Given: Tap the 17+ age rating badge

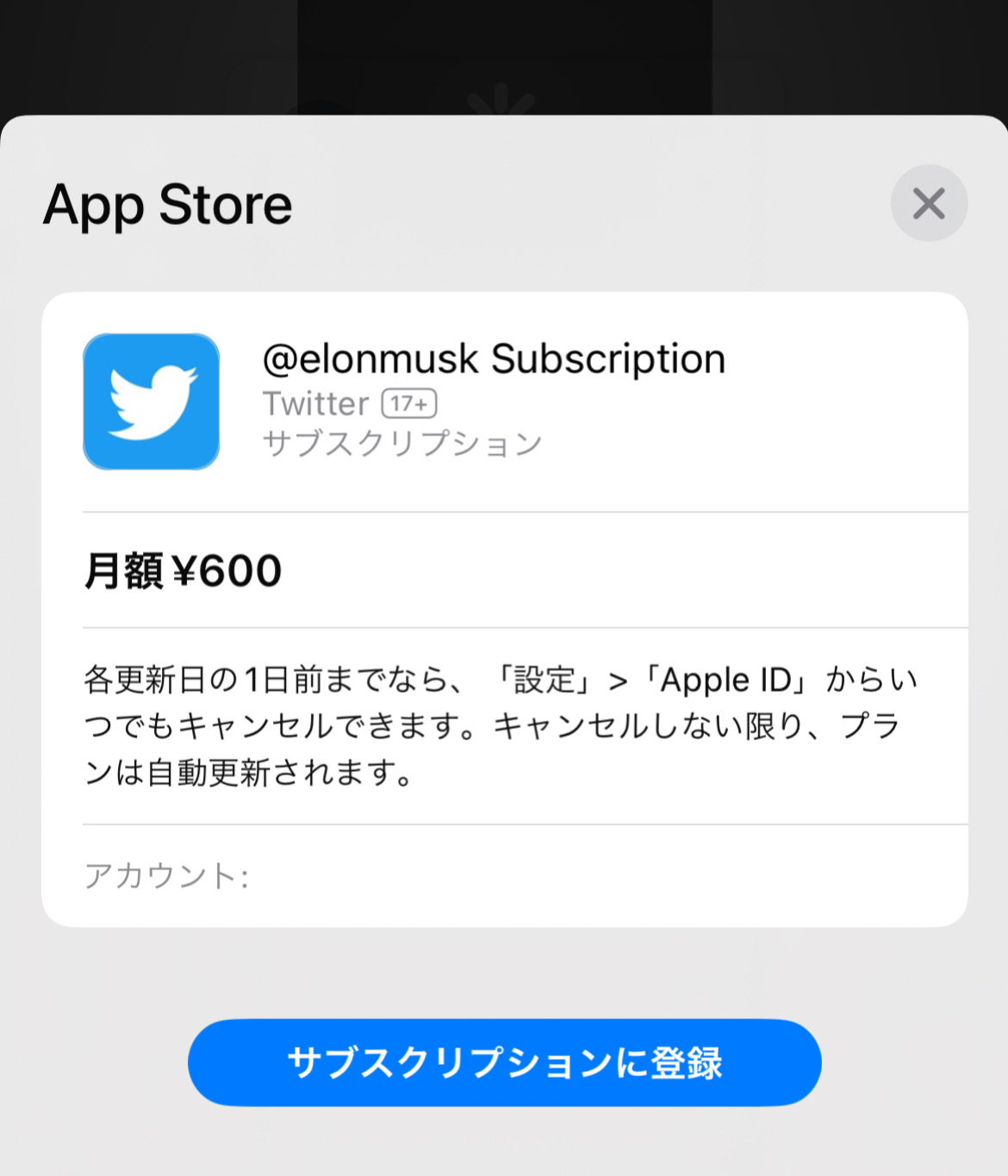Looking at the screenshot, I should (x=408, y=402).
